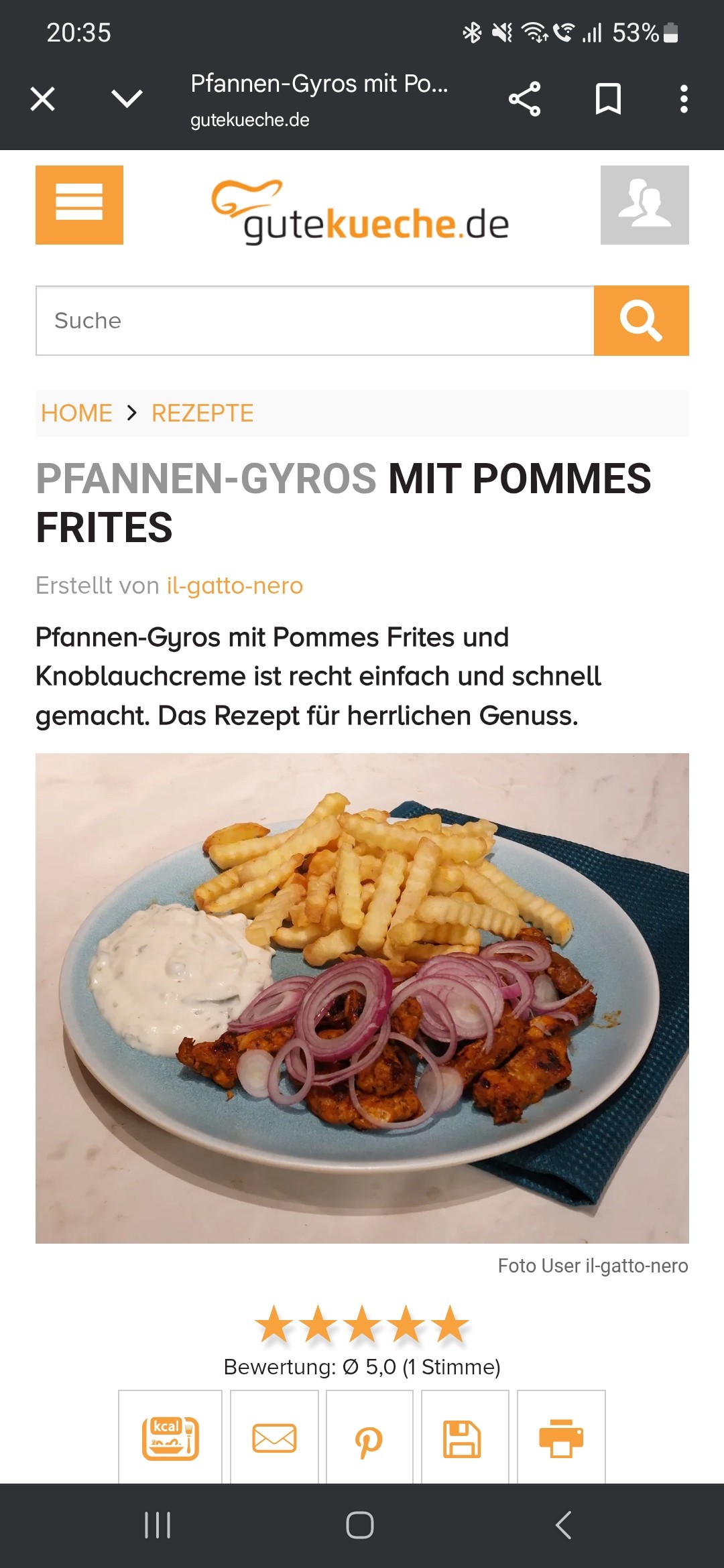724x1568 pixels.
Task: Open the user account icon
Action: (644, 204)
